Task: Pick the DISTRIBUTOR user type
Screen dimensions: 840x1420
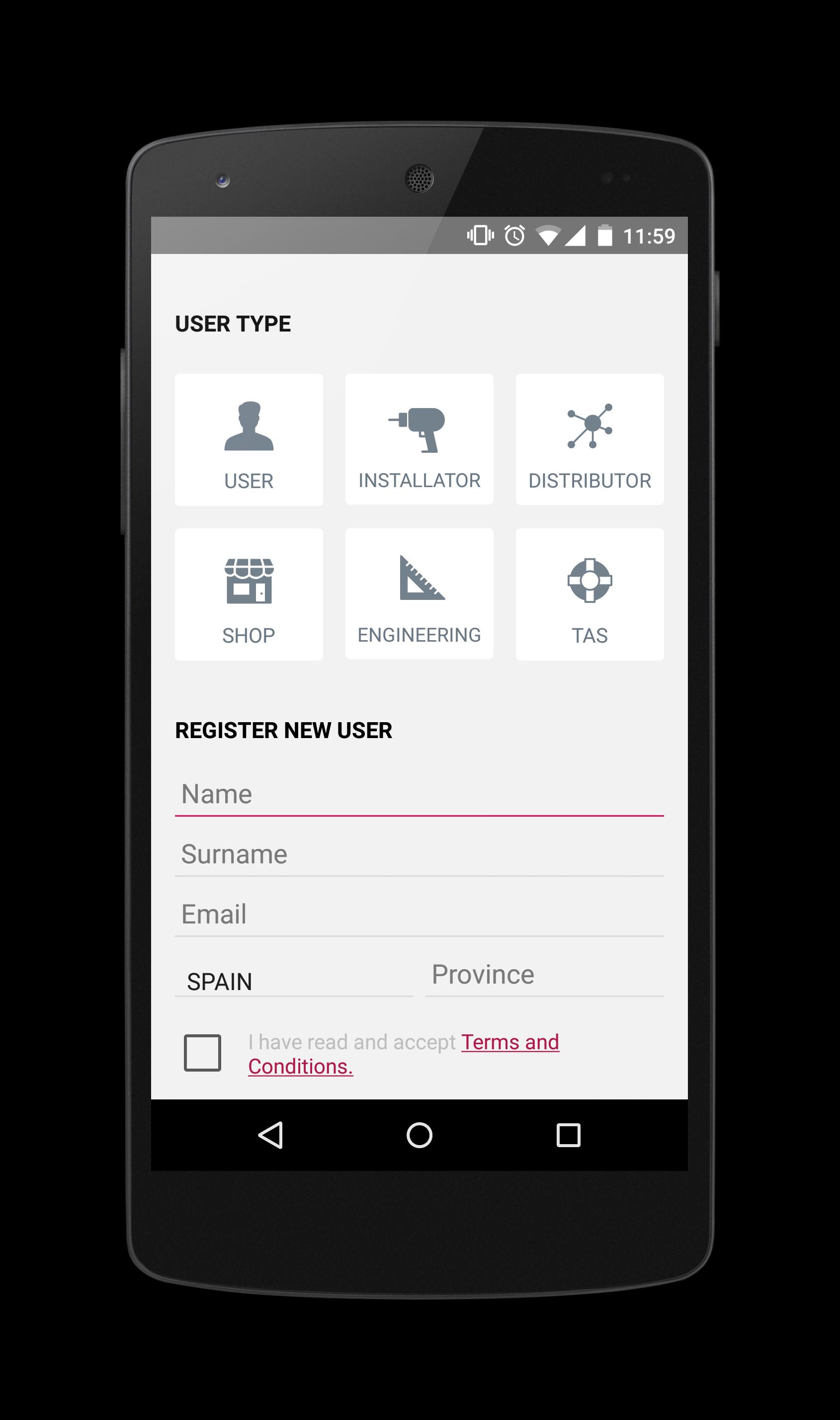Action: (589, 438)
